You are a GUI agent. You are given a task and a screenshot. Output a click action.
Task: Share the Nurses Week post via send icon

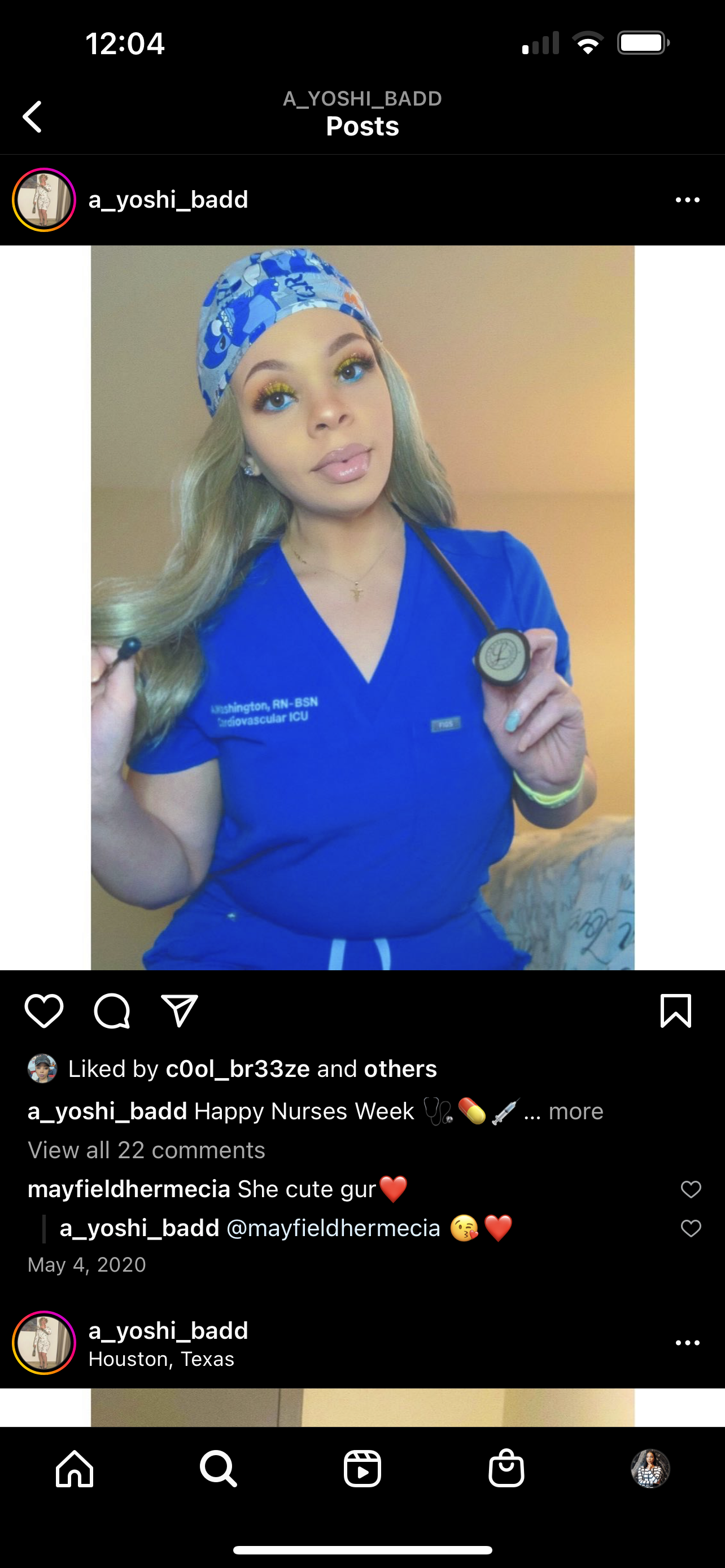(180, 1011)
